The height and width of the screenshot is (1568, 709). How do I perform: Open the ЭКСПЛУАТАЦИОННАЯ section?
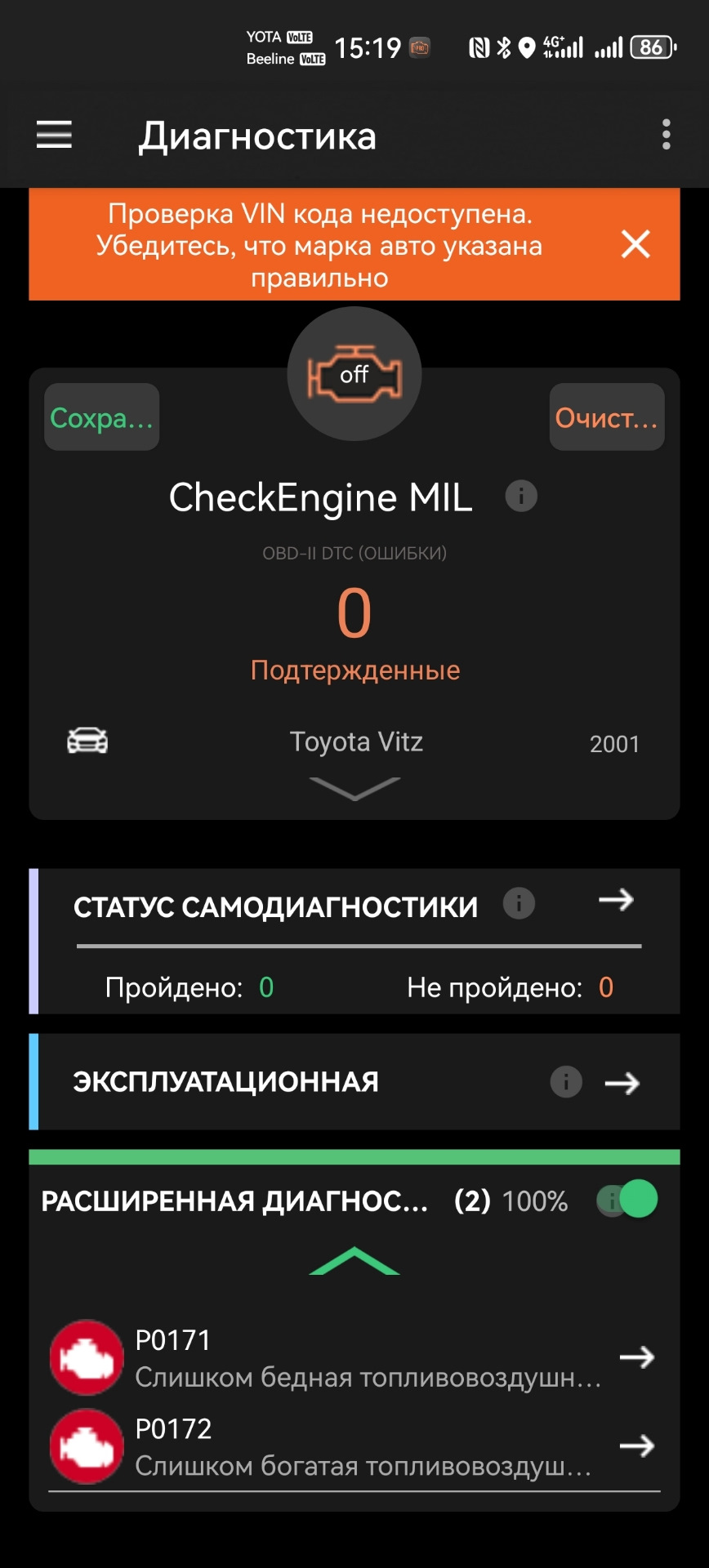coord(622,1084)
